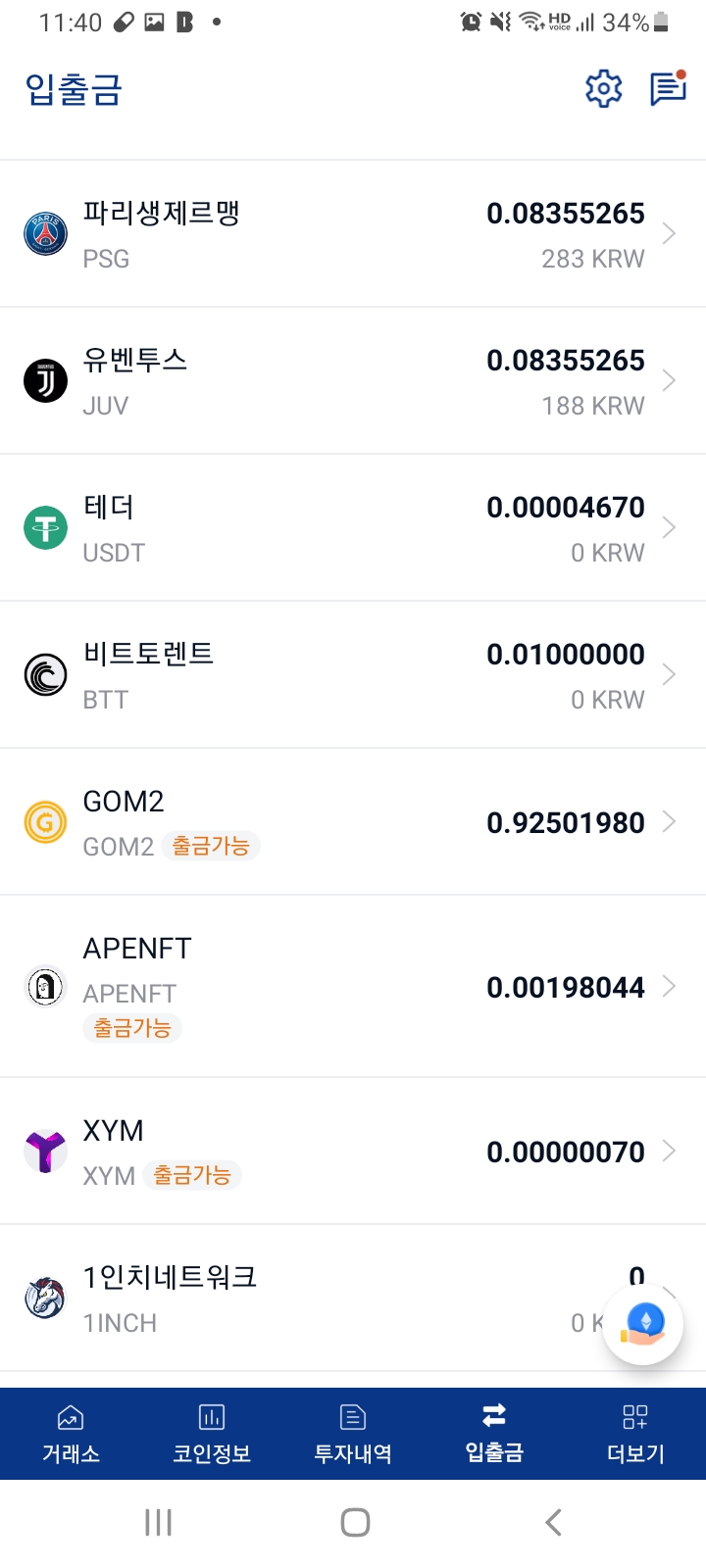The height and width of the screenshot is (1568, 706).
Task: Open the 더보기 tab
Action: pos(635,1434)
